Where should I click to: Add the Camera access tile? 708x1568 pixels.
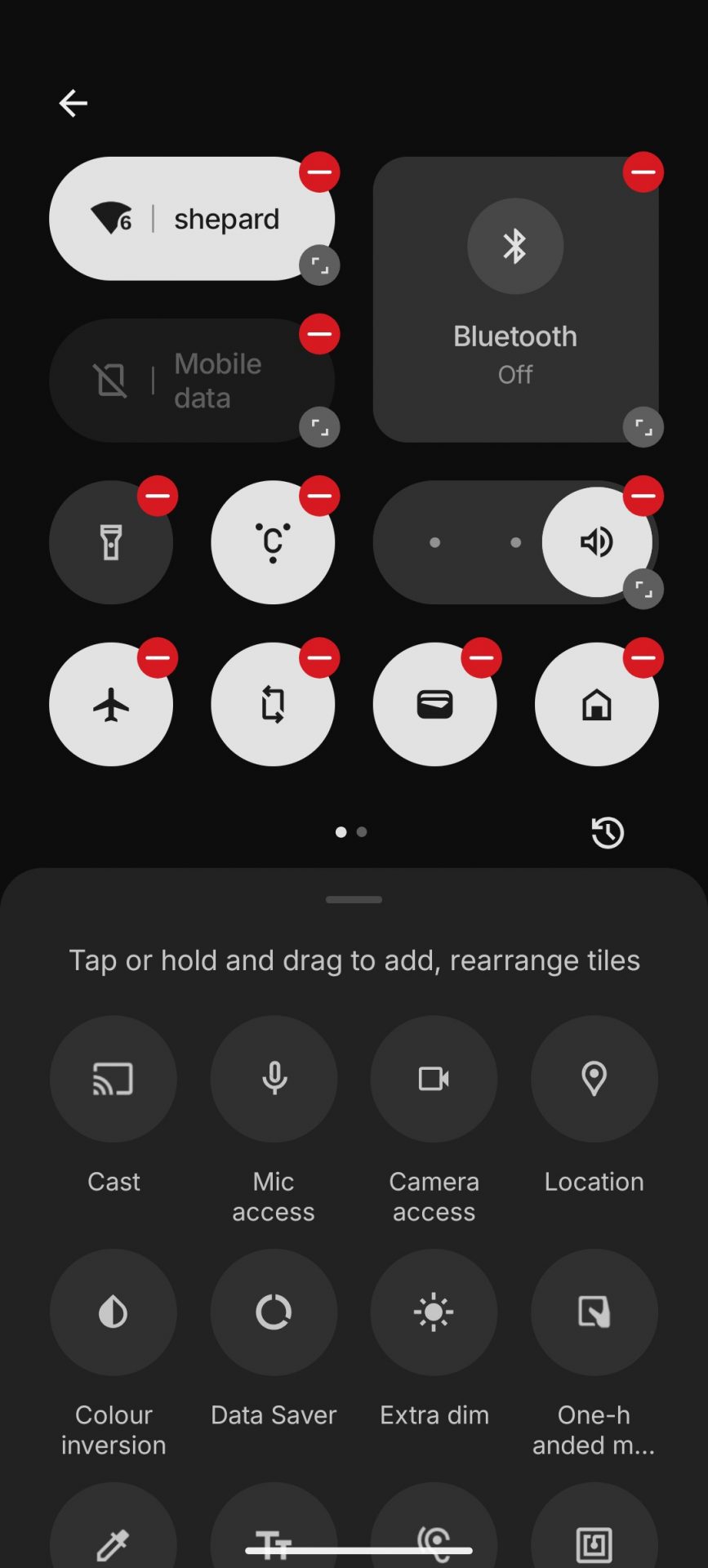coord(434,1079)
